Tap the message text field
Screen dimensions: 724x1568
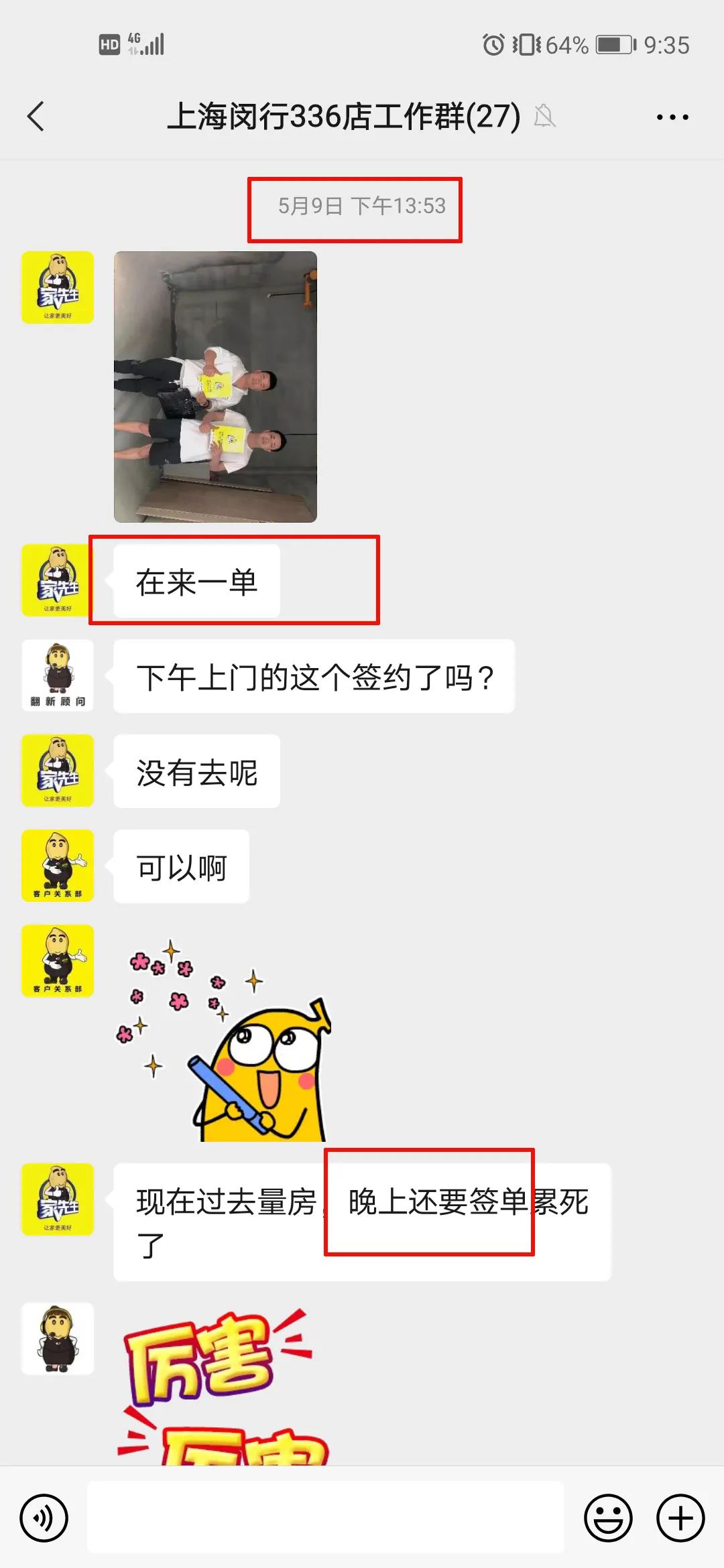[x=326, y=1518]
